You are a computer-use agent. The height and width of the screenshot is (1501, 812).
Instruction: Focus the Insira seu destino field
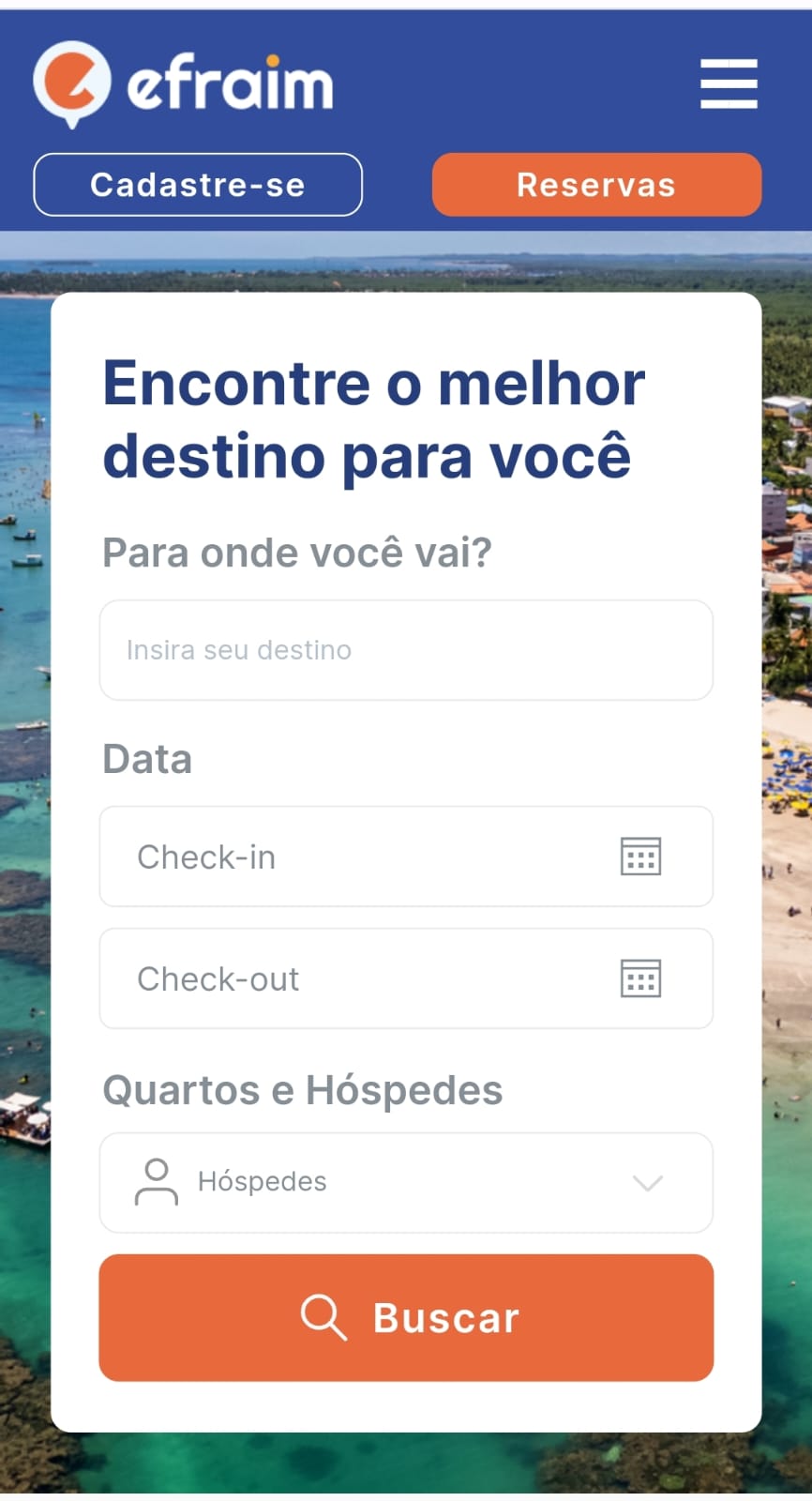click(x=406, y=650)
